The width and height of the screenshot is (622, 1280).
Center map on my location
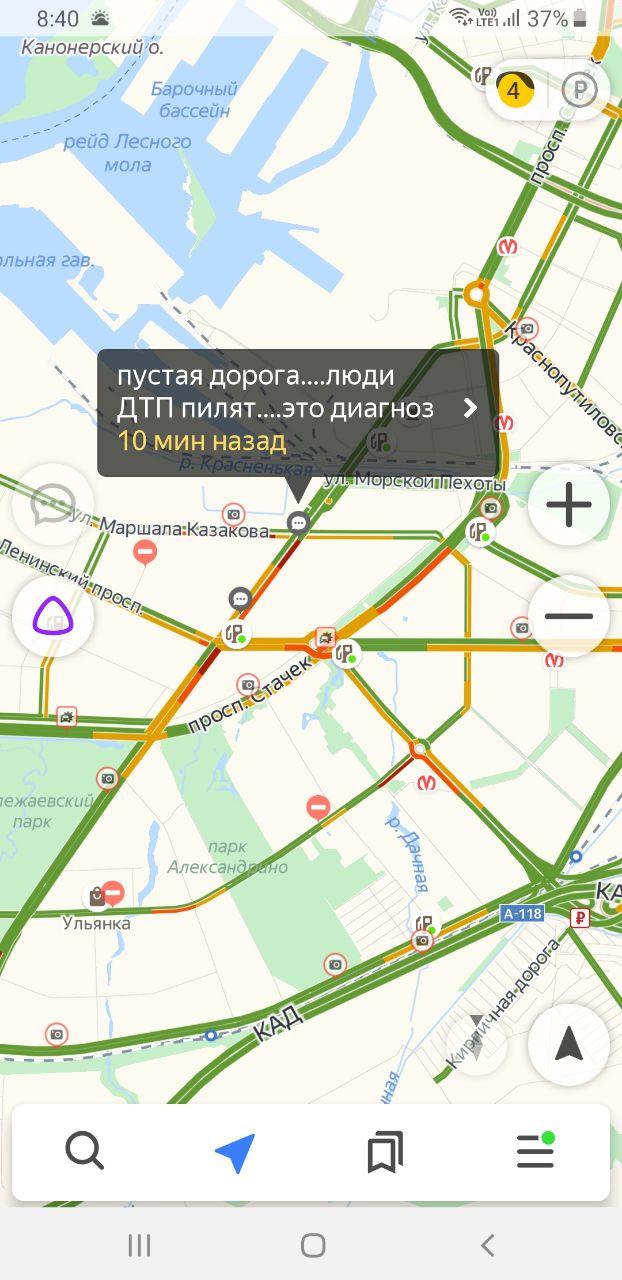coord(569,1044)
